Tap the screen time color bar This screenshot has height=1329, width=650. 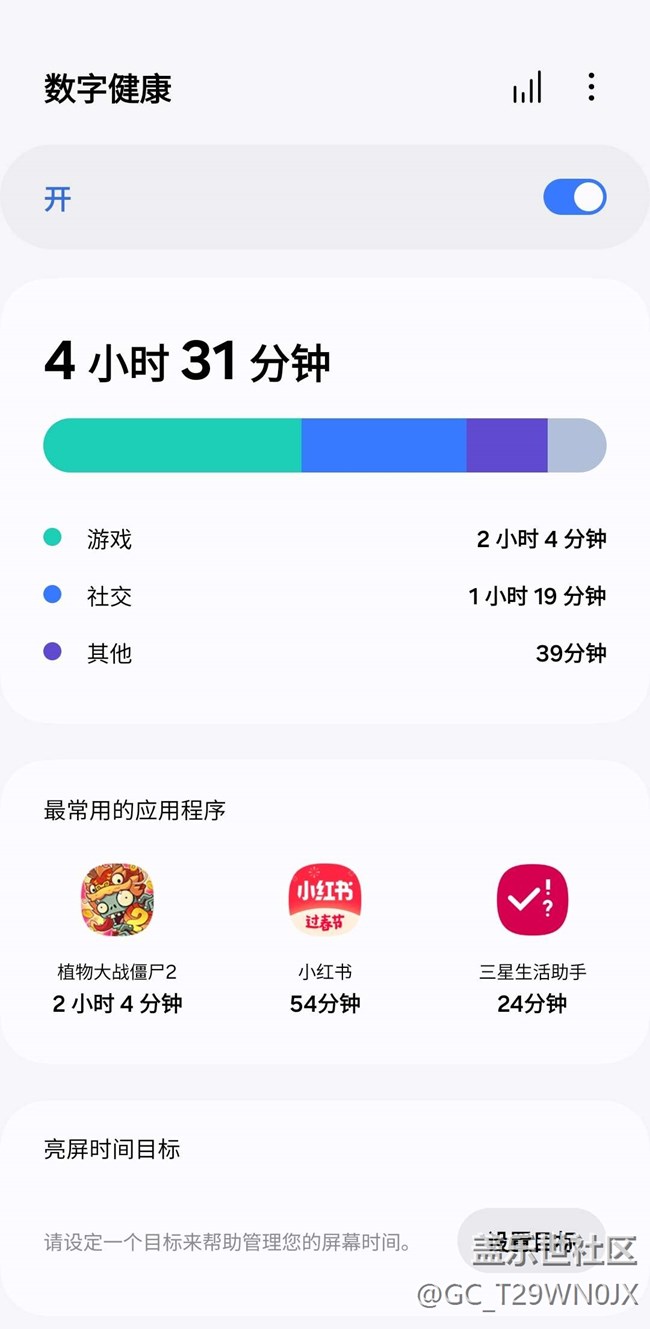(x=324, y=445)
